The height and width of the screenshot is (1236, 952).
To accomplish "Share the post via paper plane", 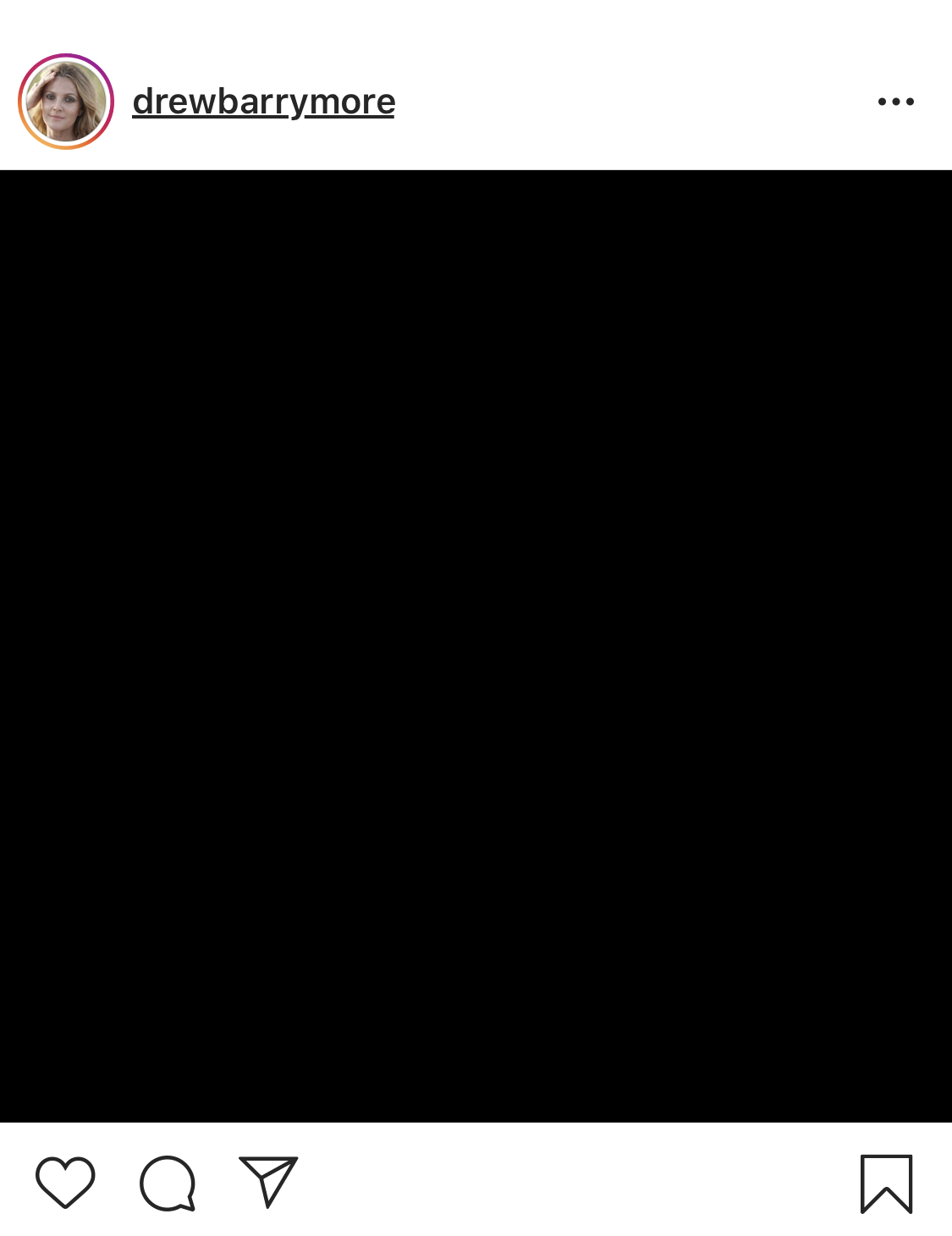I will pos(268,1181).
